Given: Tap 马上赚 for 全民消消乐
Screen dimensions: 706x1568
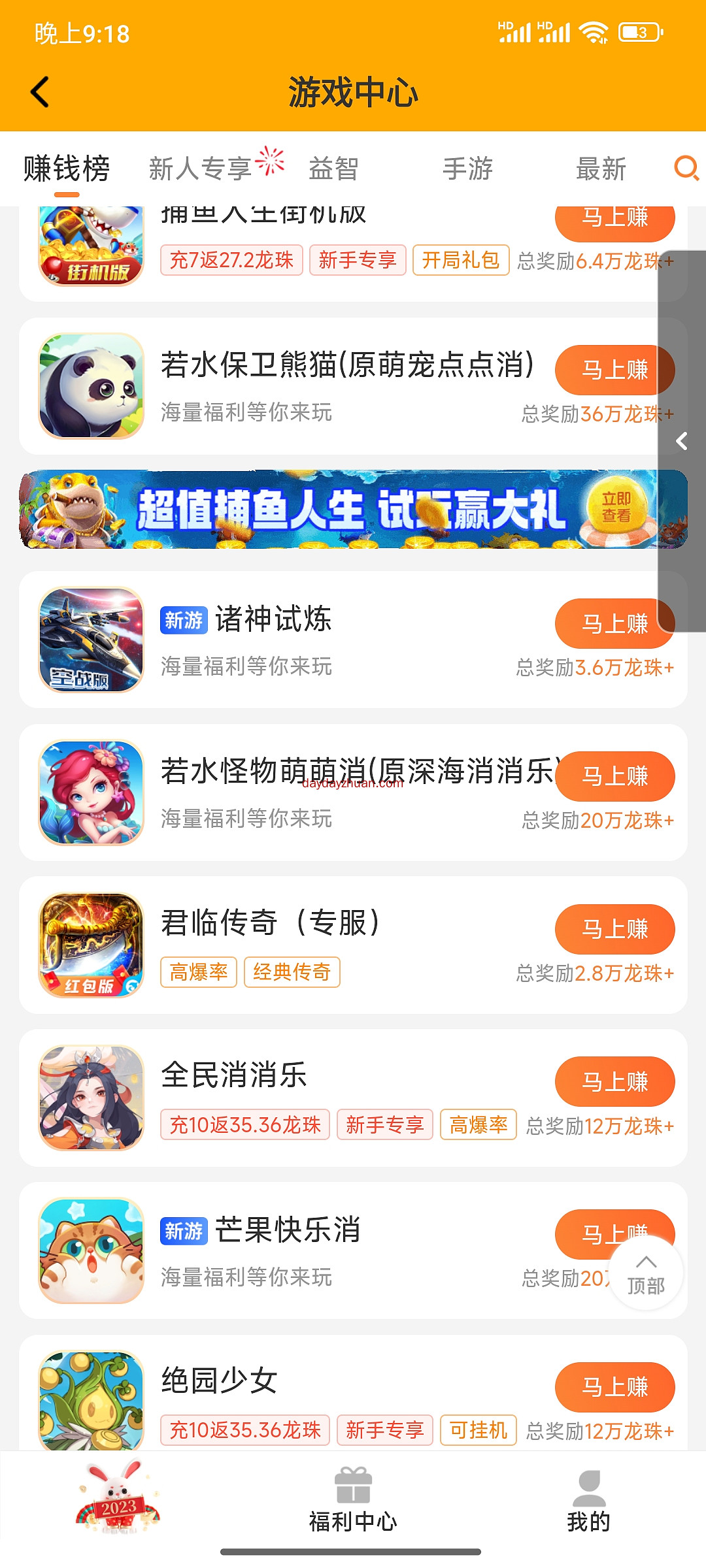Looking at the screenshot, I should coord(615,1082).
